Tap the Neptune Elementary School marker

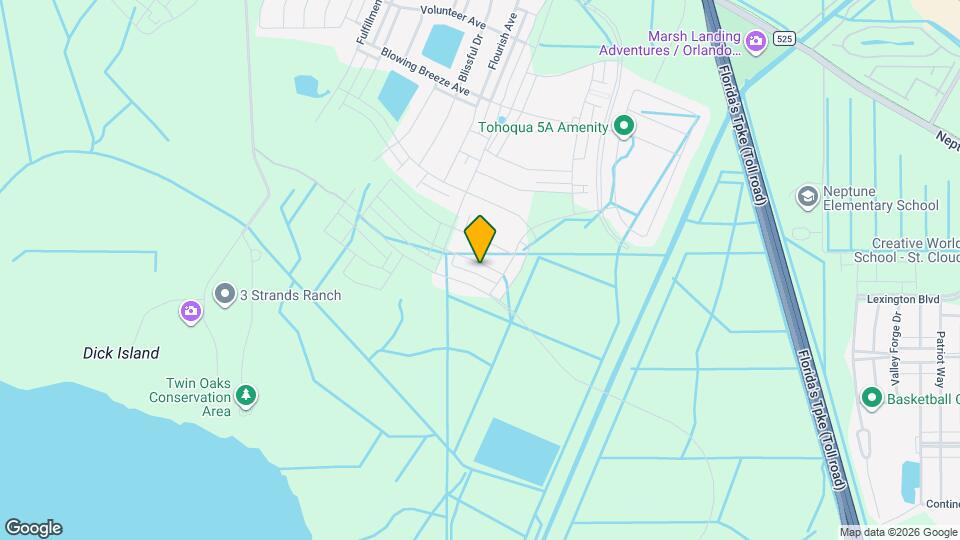[x=807, y=197]
